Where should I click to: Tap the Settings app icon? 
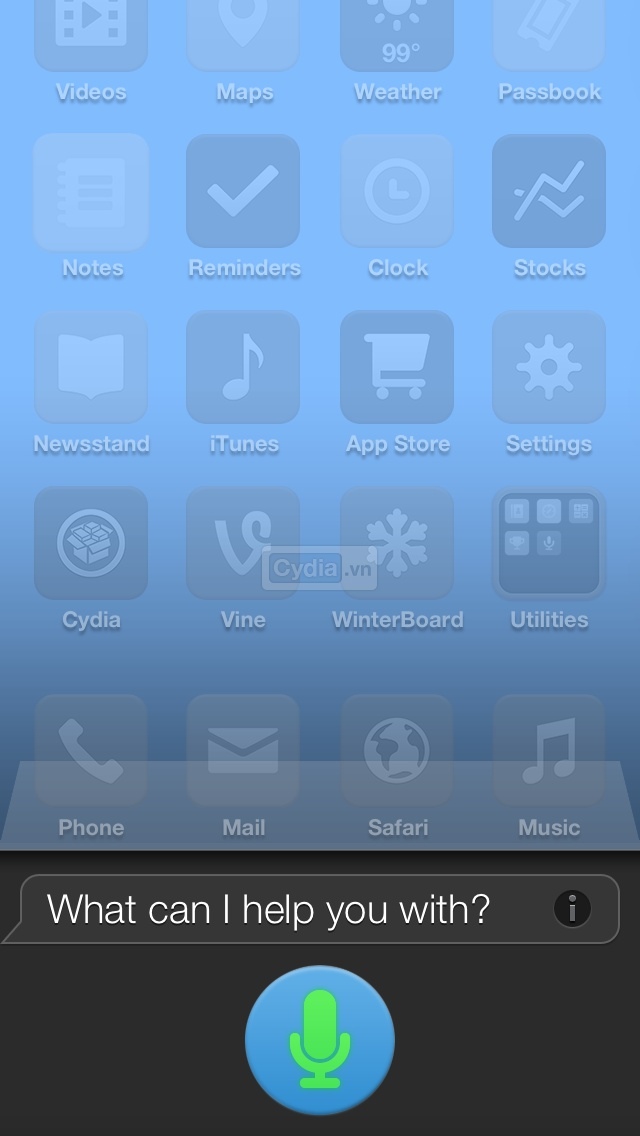point(548,367)
